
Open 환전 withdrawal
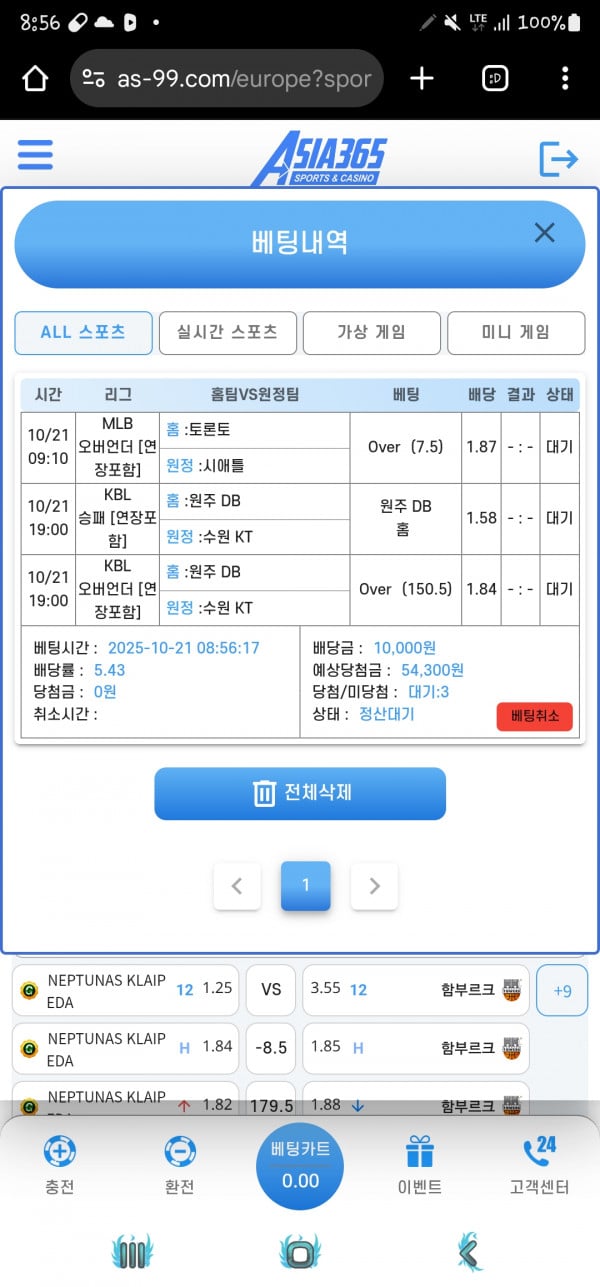click(180, 1165)
